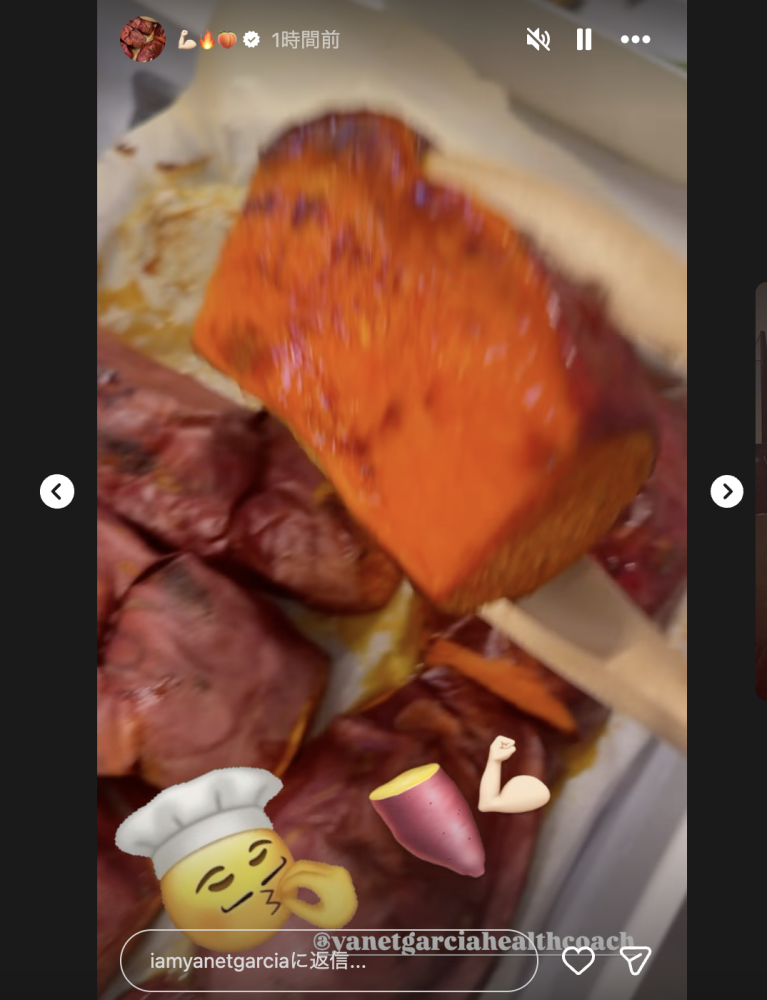Pause the story playback
Viewport: 767px width, 1000px height.
point(584,40)
